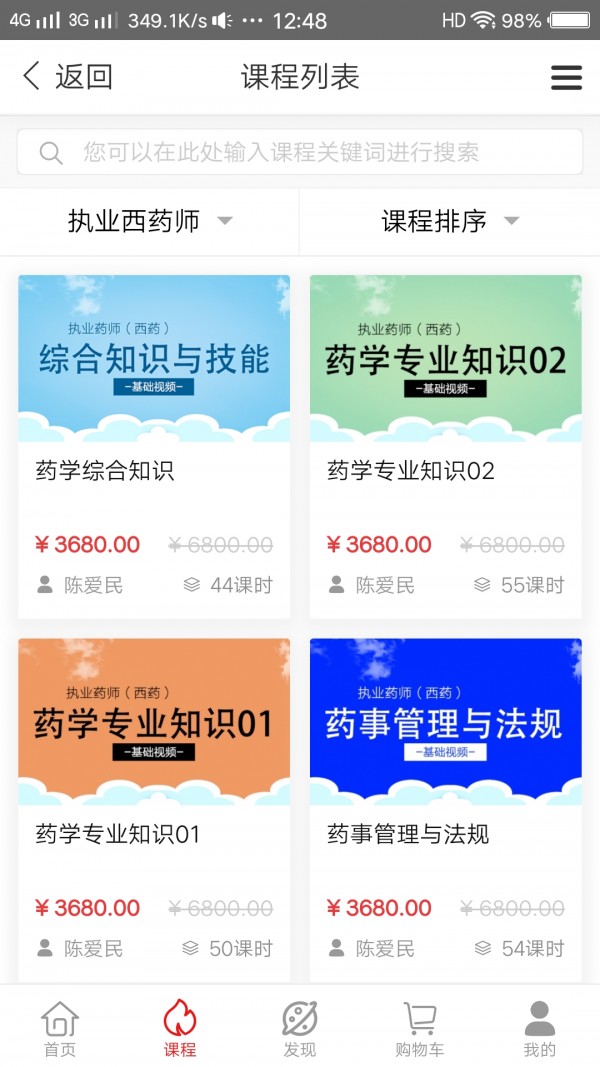
Task: Open the 药学专业知识01 course card
Action: click(x=154, y=810)
